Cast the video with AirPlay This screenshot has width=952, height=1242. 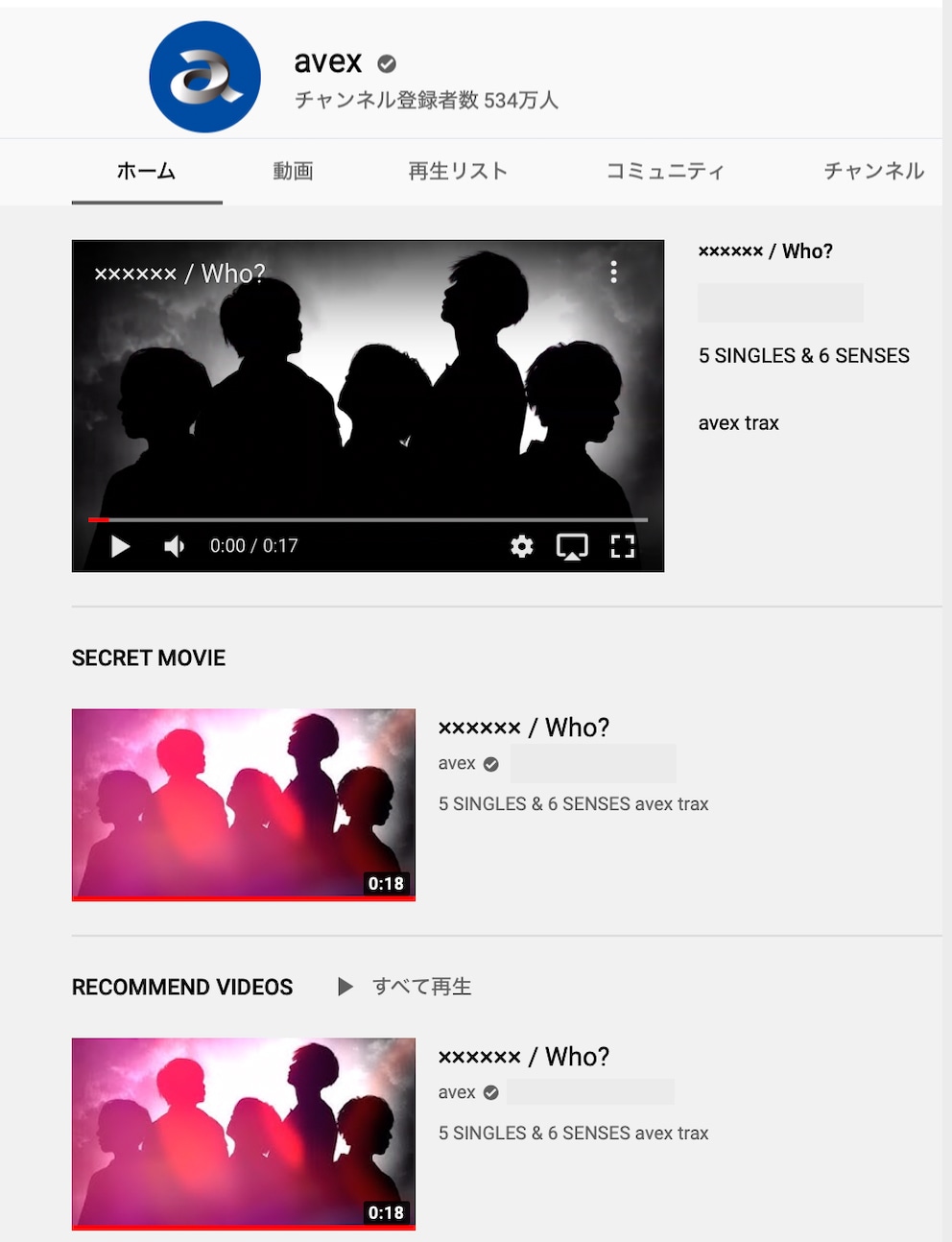(572, 546)
